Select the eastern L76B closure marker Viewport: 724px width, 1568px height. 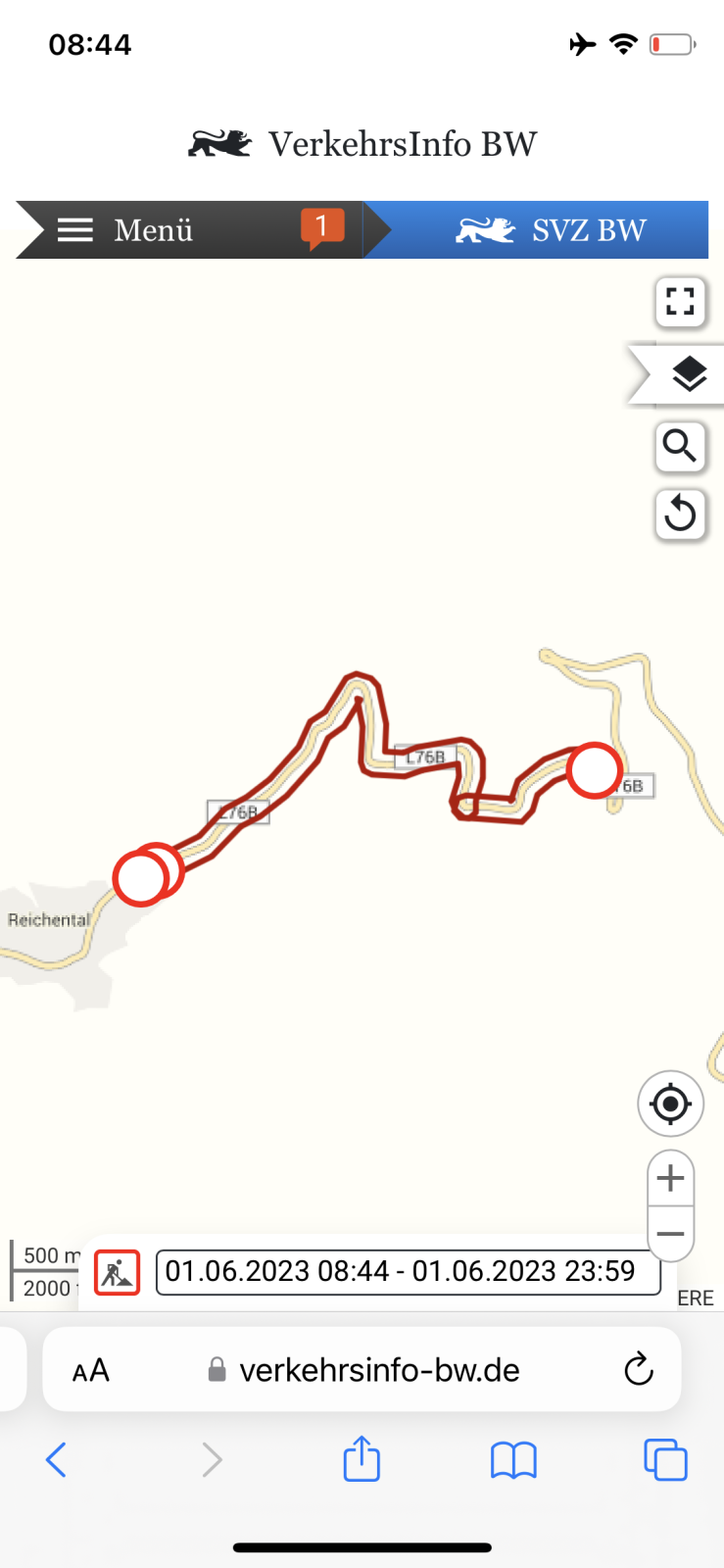click(x=594, y=771)
